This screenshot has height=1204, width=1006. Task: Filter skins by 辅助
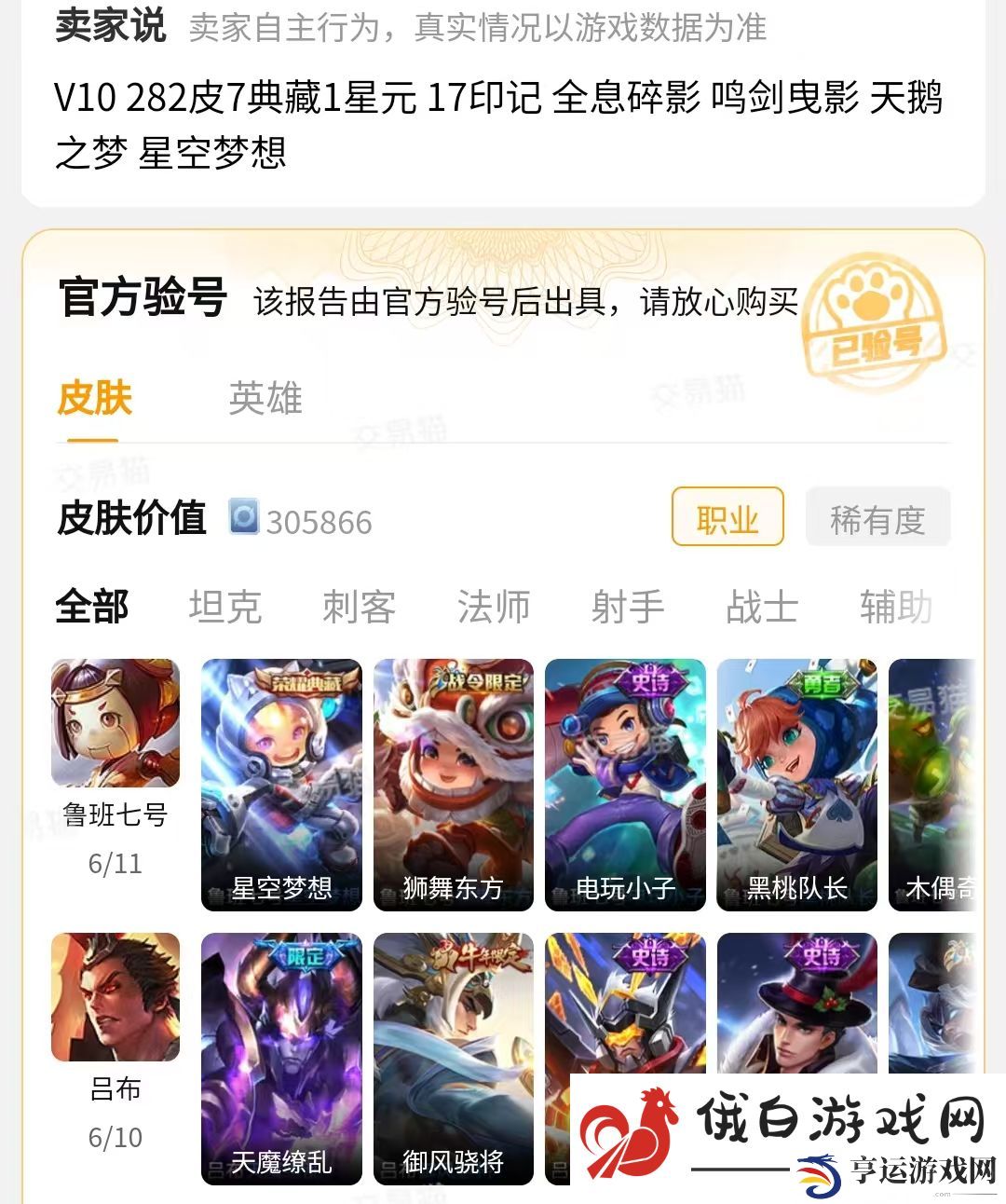(896, 607)
